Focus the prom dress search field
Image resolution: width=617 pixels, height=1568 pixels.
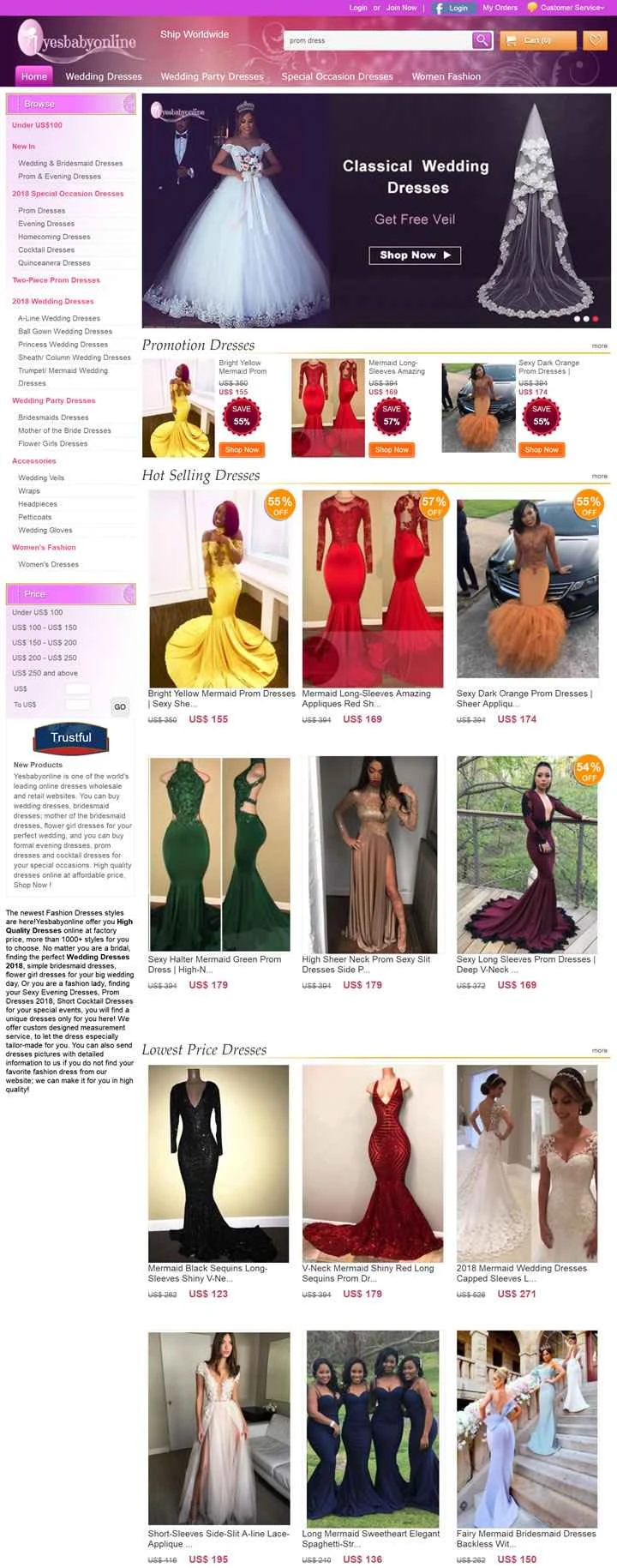point(377,40)
